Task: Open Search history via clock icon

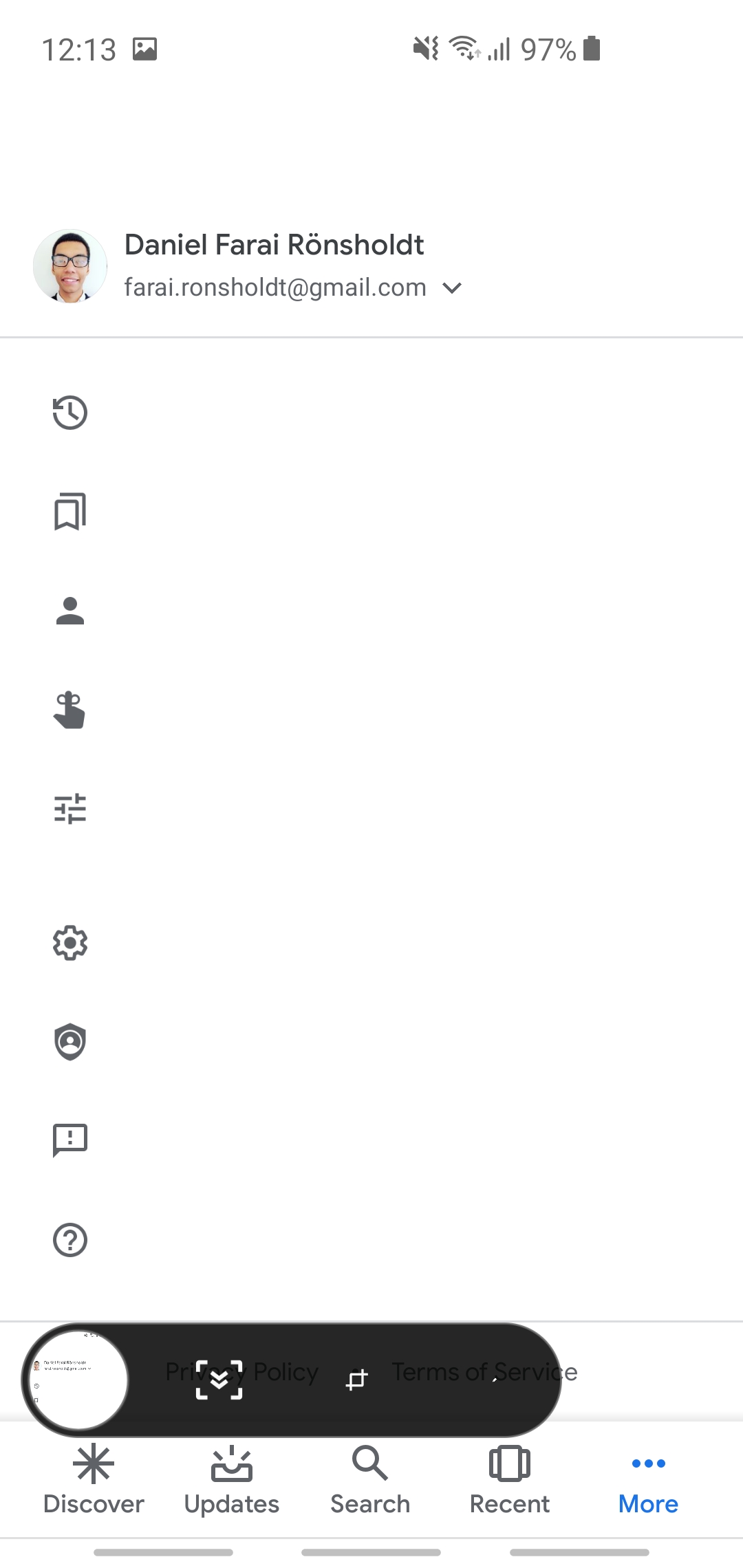Action: [x=69, y=412]
